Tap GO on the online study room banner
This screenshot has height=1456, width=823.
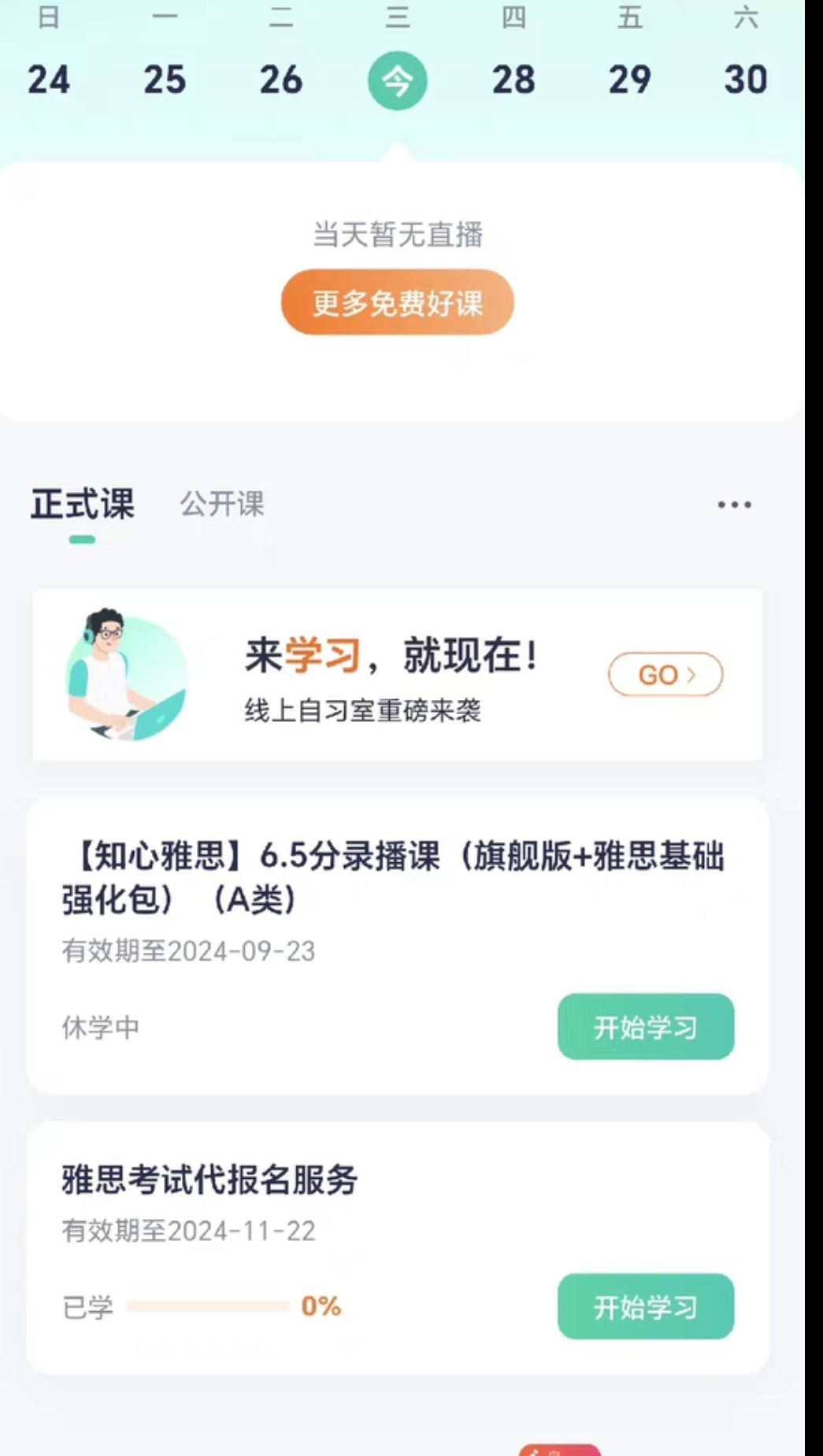(665, 675)
